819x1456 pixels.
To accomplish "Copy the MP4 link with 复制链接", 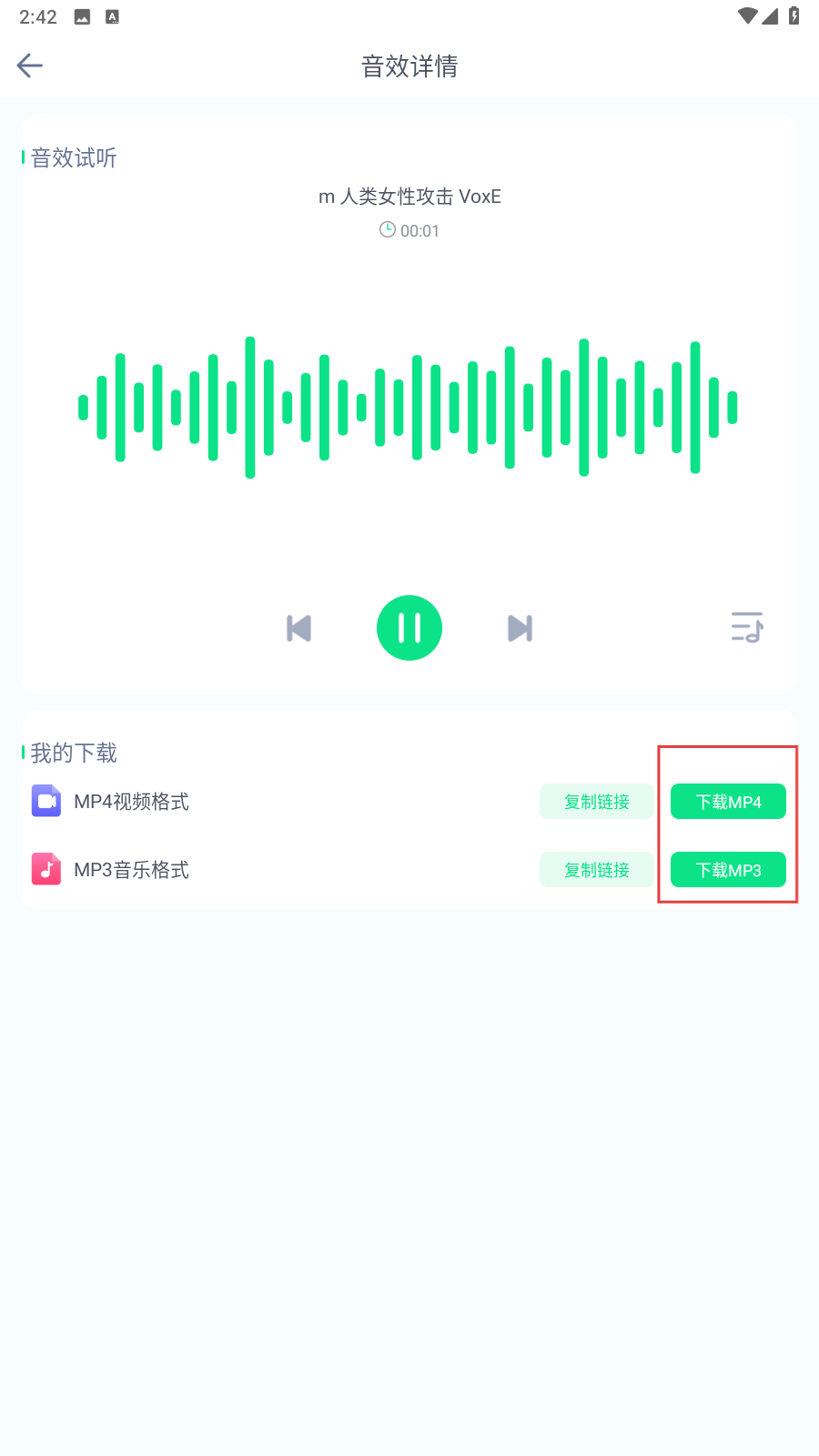I will tap(596, 801).
